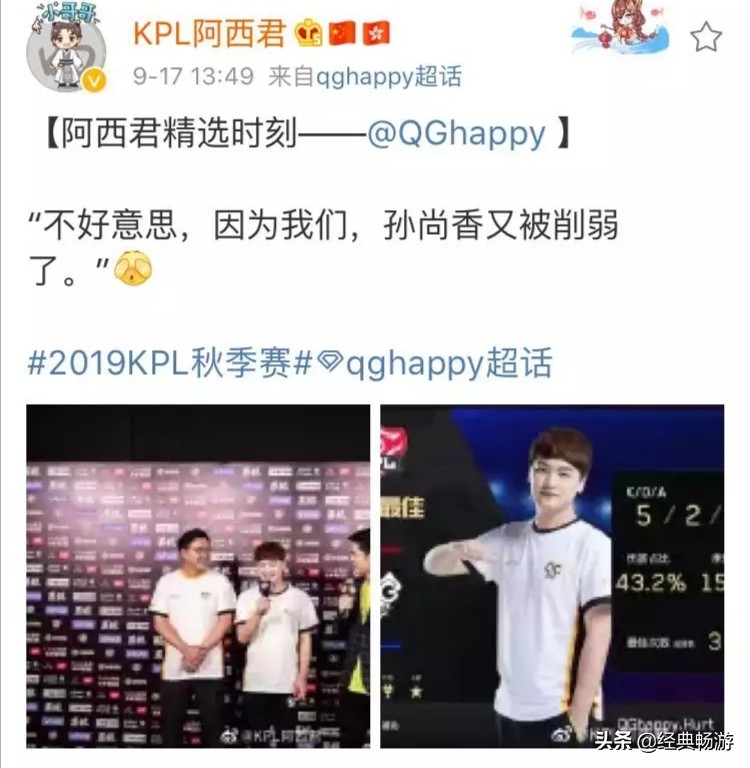750x768 pixels.
Task: Open the @QGhappy mention
Action: pos(457,133)
